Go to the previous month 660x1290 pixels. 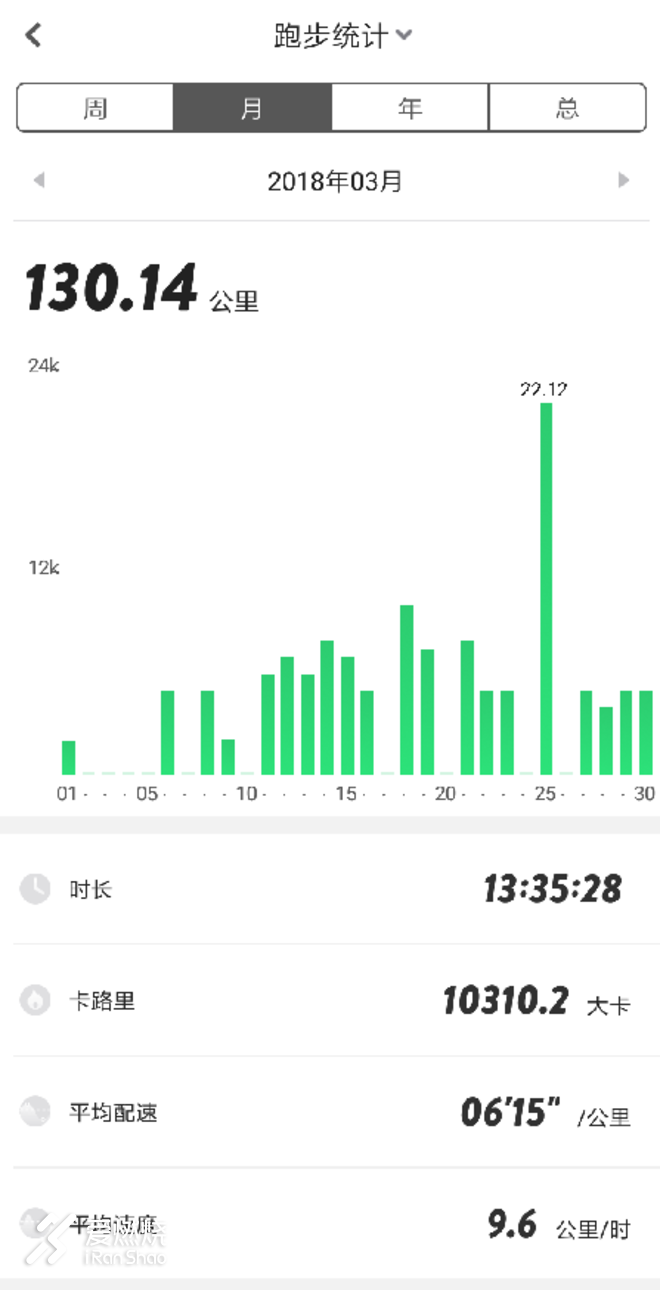click(x=39, y=181)
